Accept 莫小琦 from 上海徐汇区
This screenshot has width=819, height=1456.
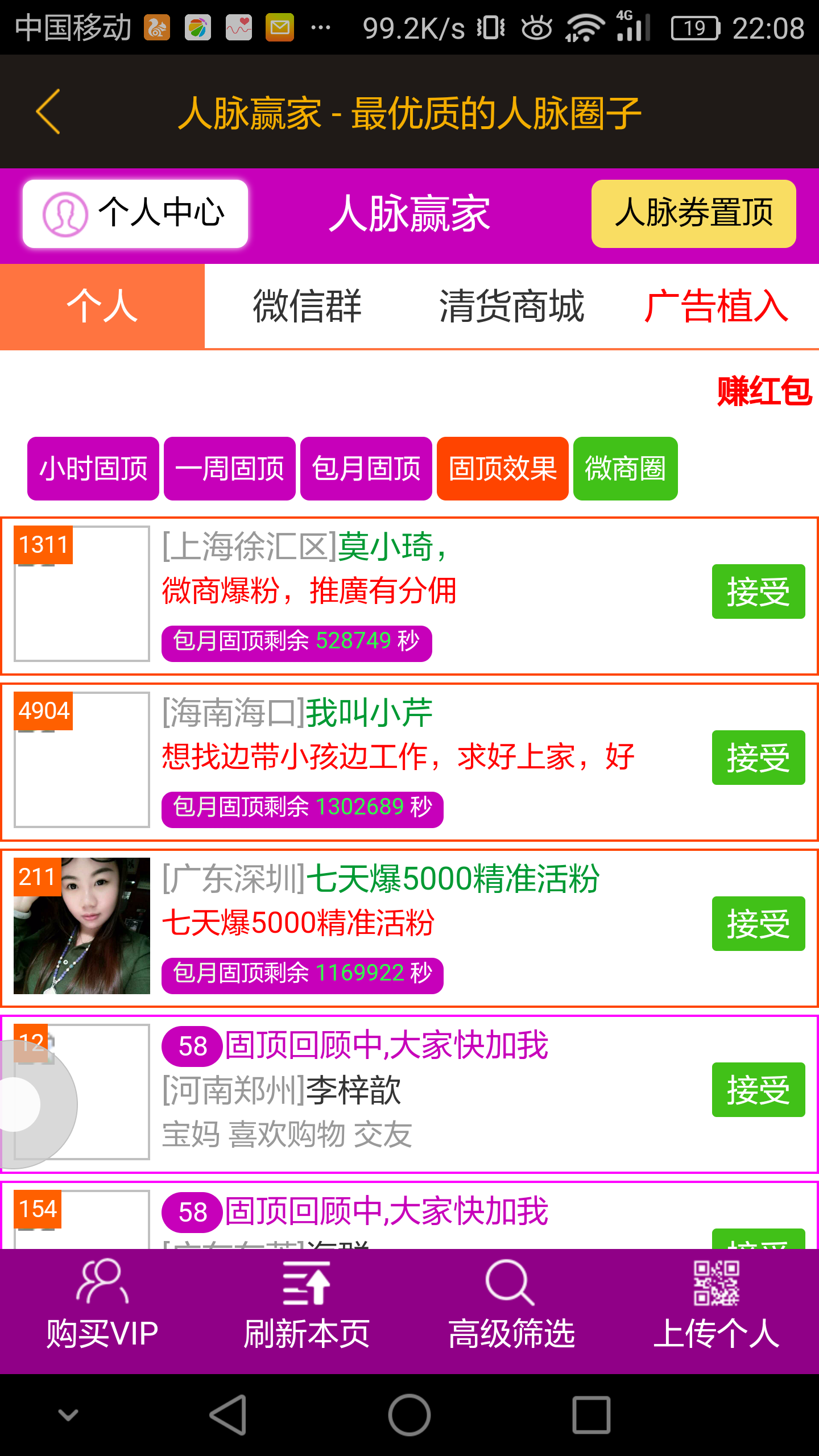(x=758, y=591)
